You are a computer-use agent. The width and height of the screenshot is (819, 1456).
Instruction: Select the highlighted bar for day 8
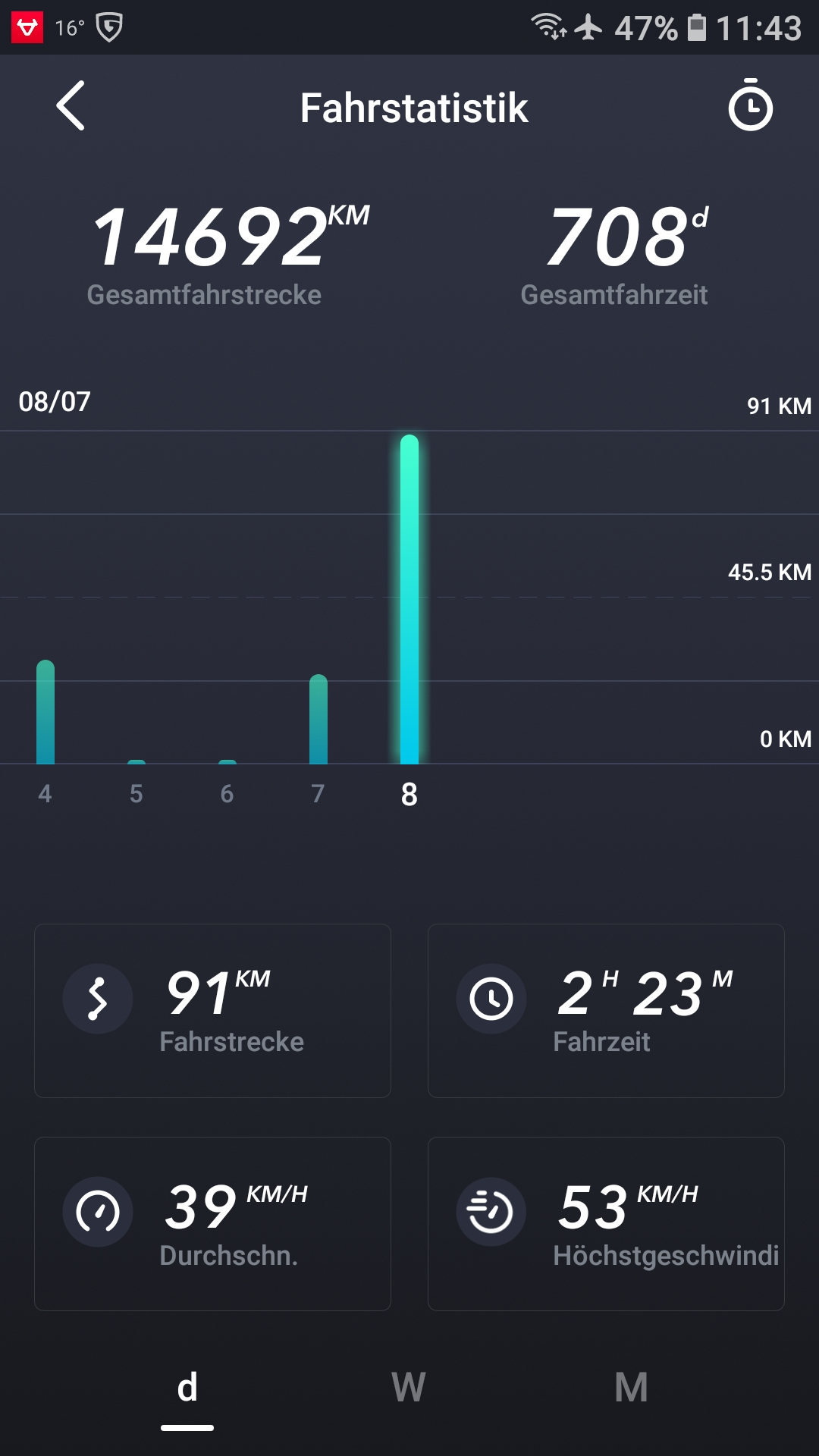pos(409,599)
